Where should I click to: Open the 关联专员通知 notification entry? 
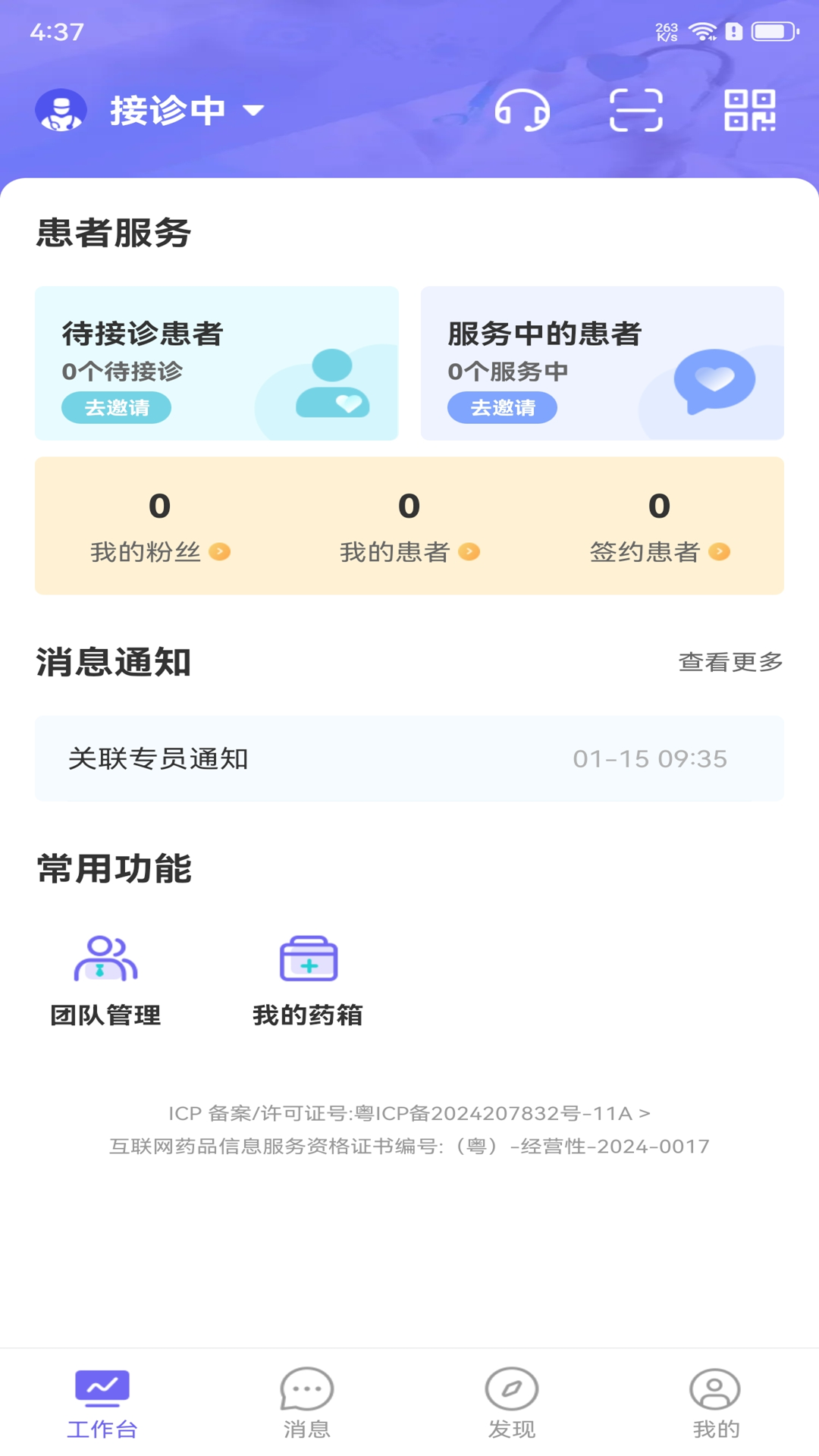tap(409, 758)
